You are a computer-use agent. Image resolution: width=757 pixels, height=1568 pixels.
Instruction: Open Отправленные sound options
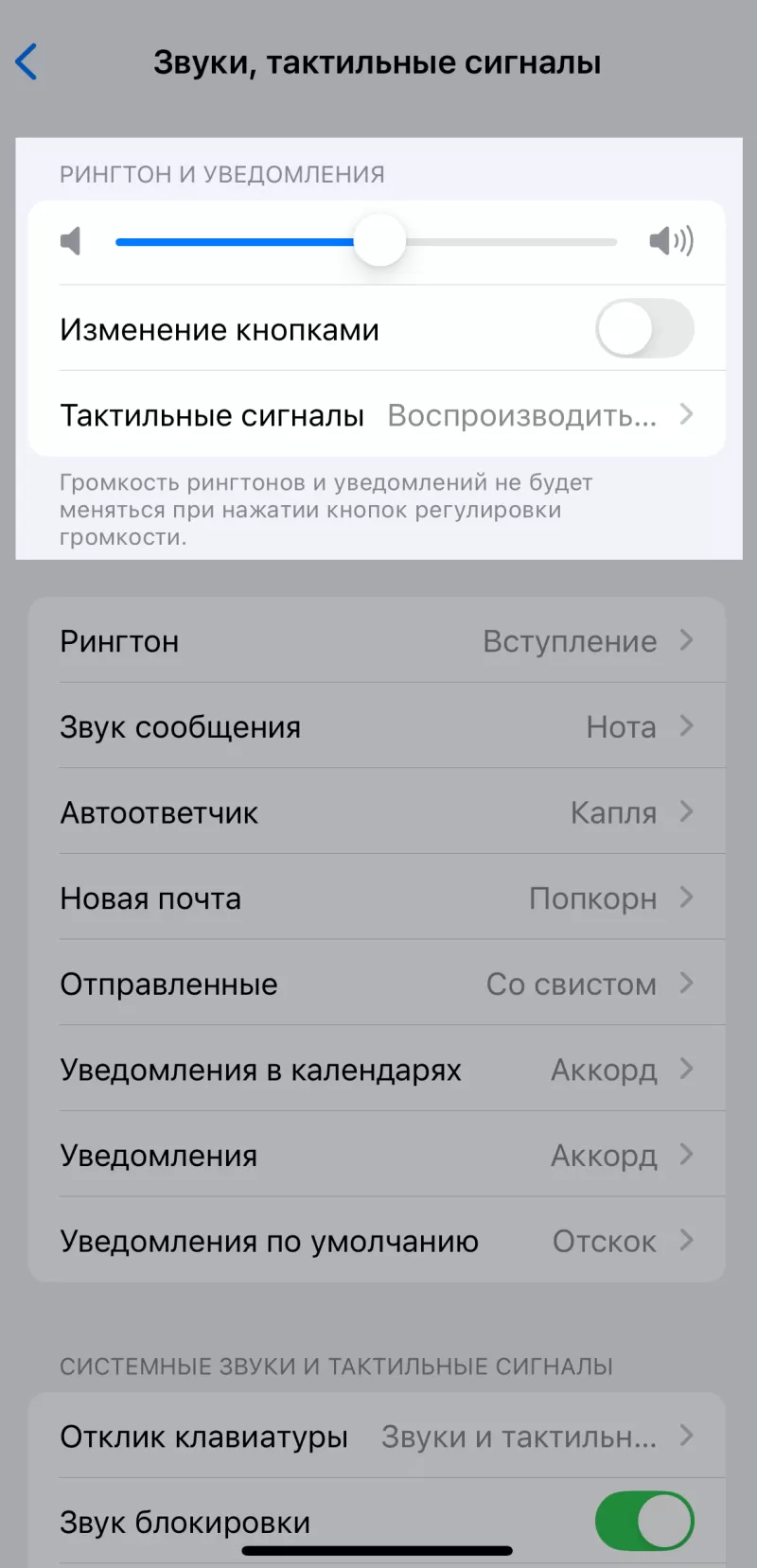click(x=378, y=984)
